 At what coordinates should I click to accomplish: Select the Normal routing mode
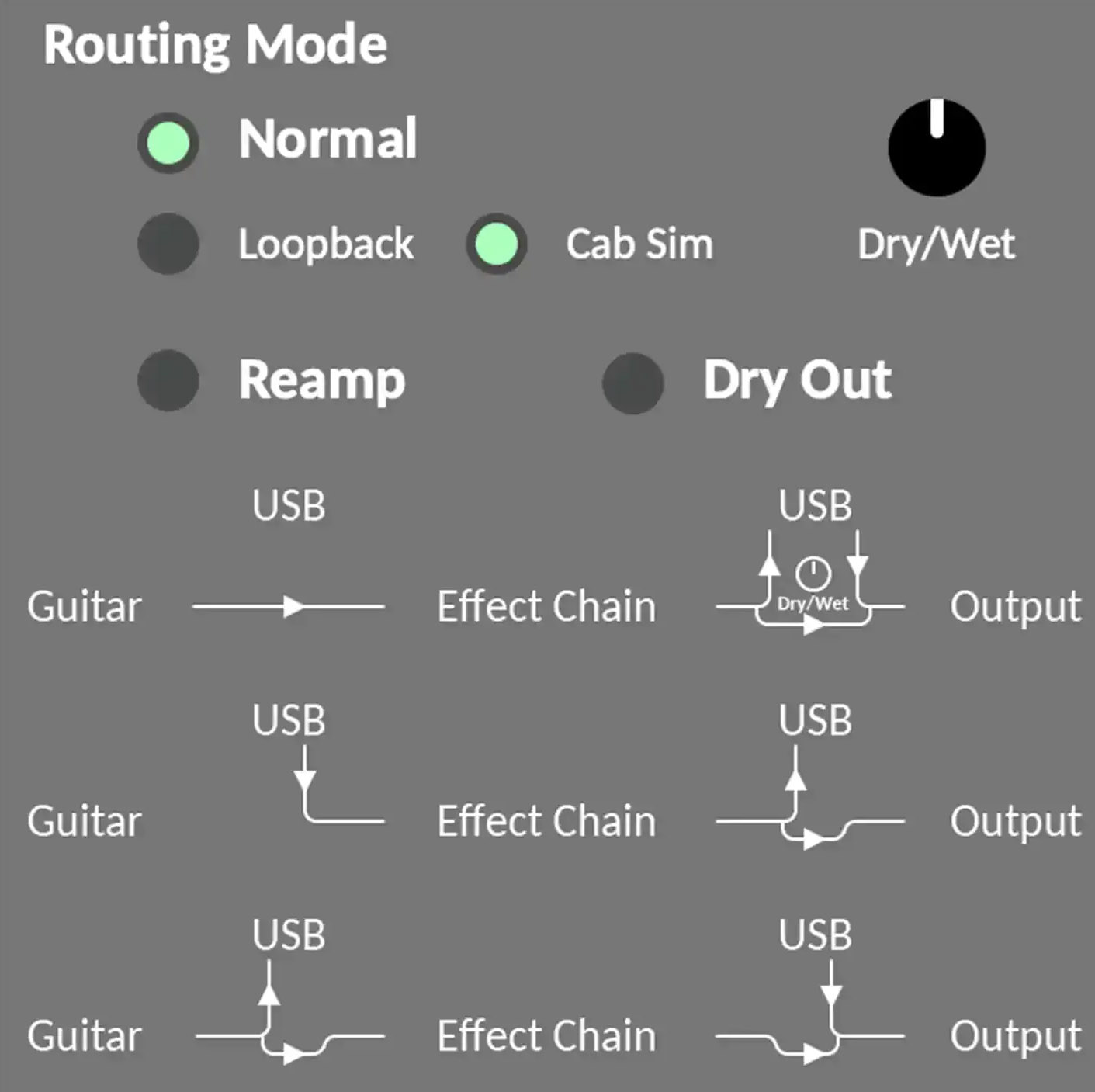(168, 143)
